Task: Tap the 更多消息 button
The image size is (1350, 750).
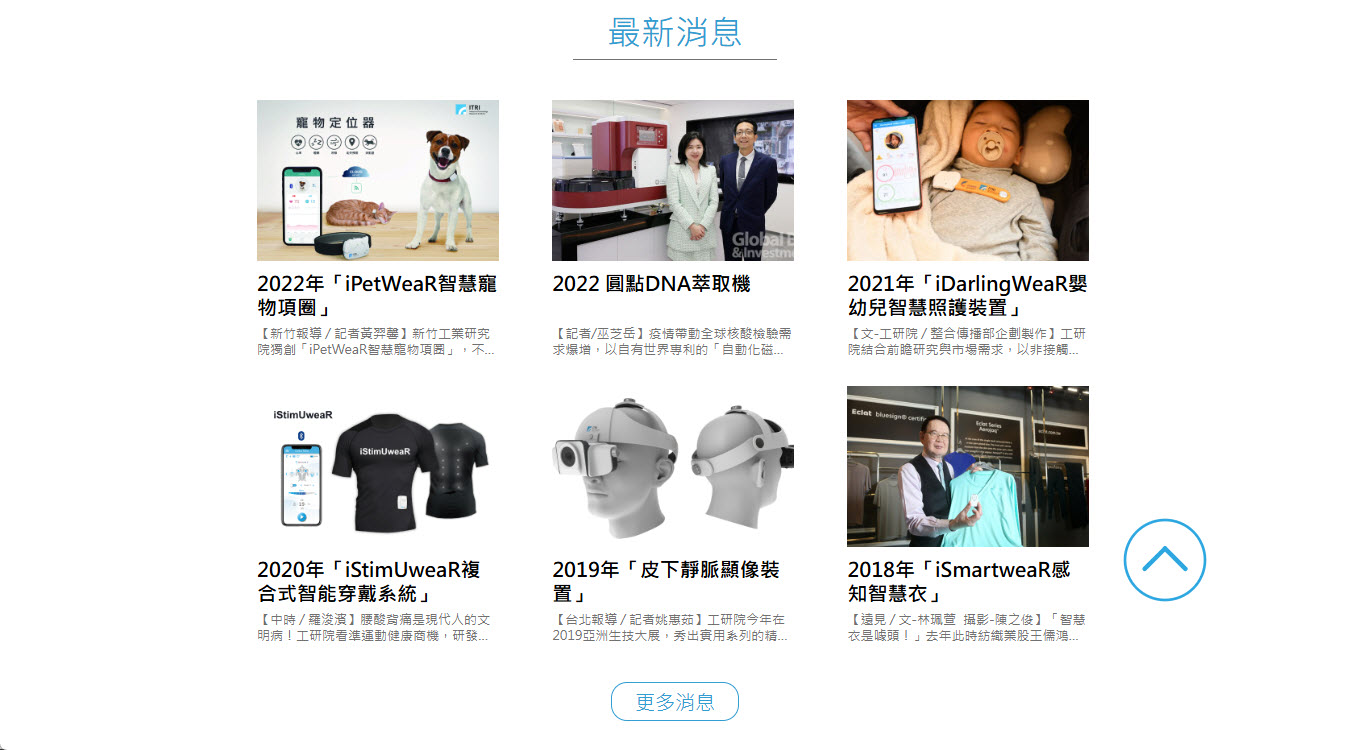Action: pos(675,702)
